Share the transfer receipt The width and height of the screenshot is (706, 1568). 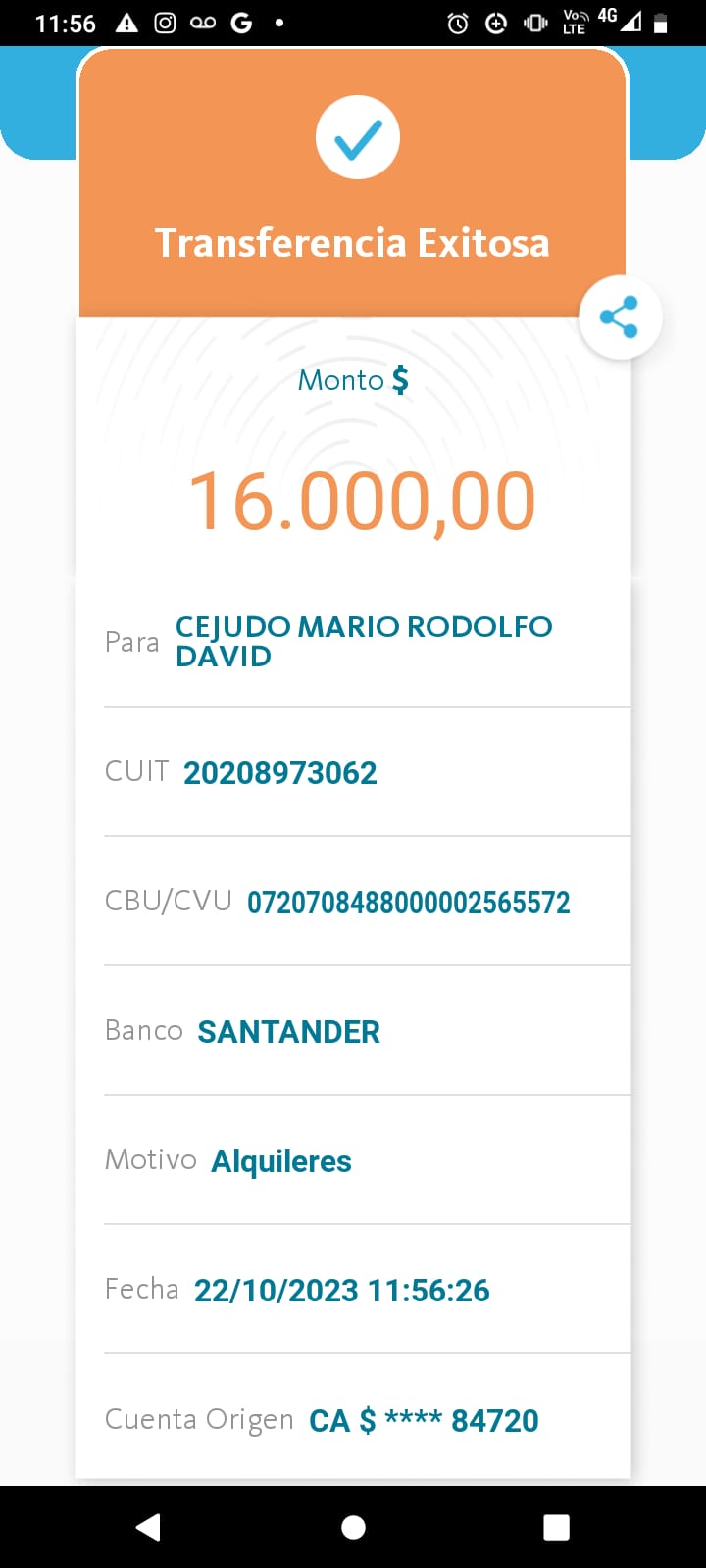tap(620, 318)
